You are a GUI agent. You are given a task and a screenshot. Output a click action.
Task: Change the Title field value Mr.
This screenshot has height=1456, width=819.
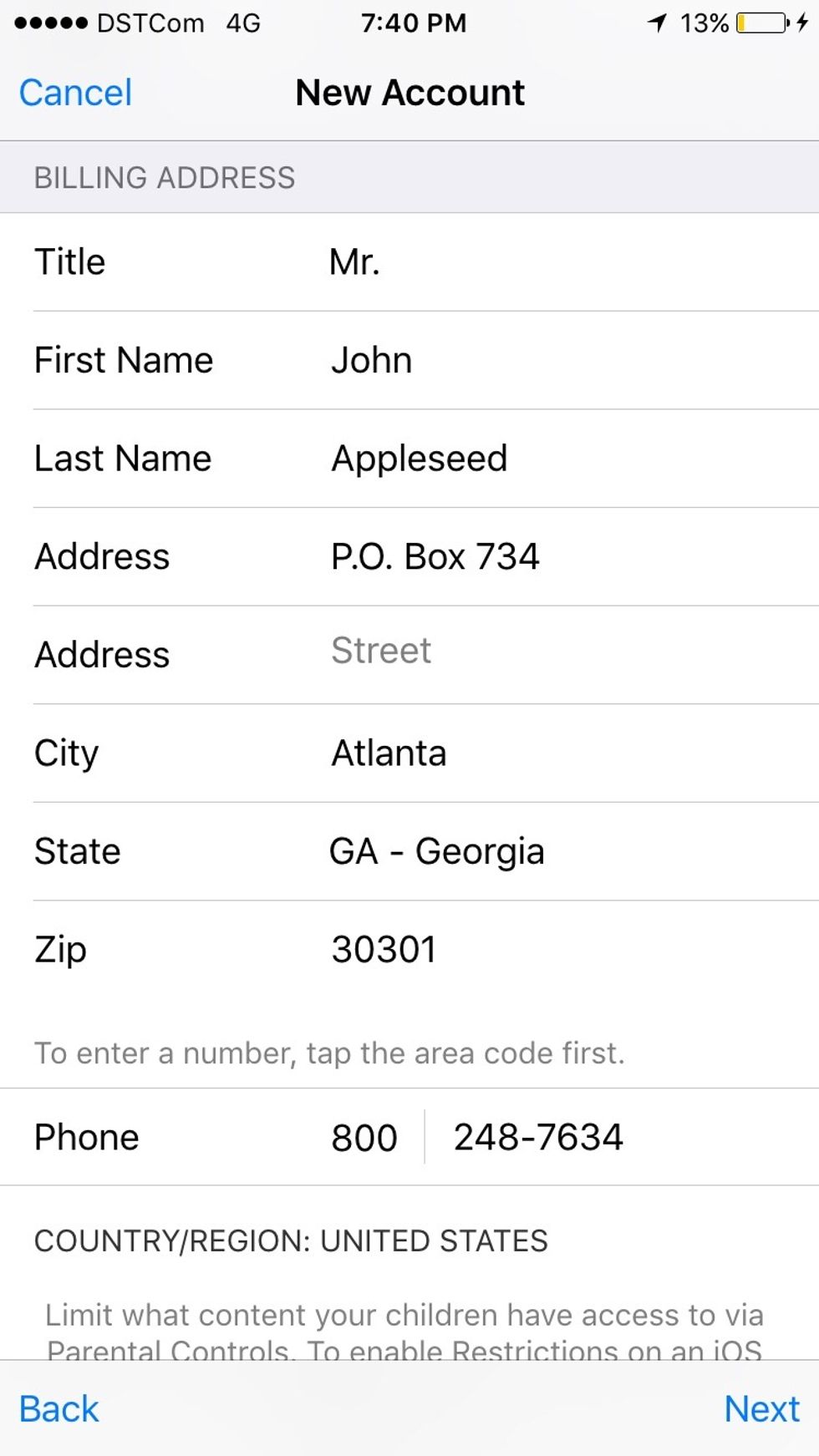coord(355,262)
